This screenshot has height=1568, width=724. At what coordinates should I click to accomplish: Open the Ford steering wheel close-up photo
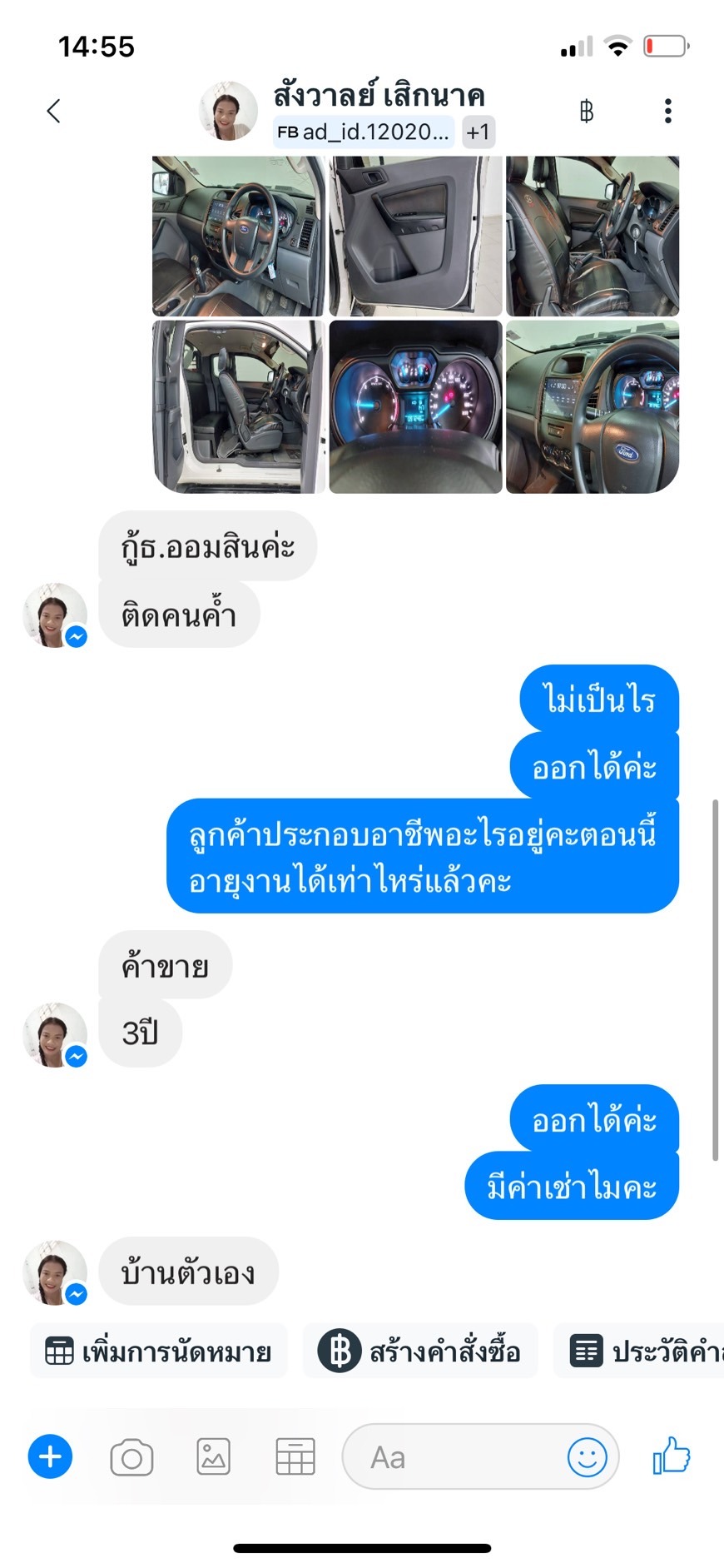point(592,407)
